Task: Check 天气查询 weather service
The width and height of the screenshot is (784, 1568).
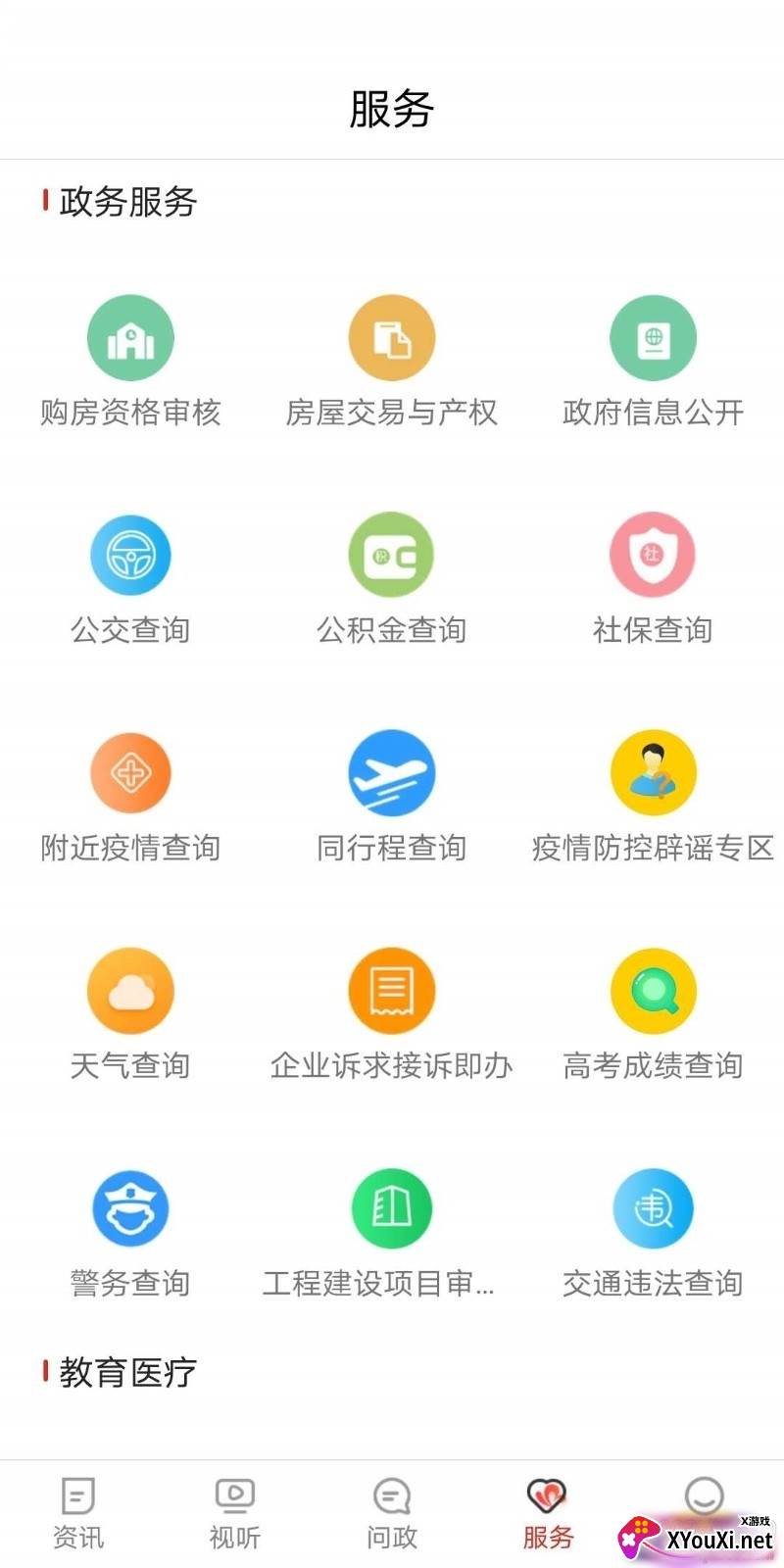Action: [130, 991]
